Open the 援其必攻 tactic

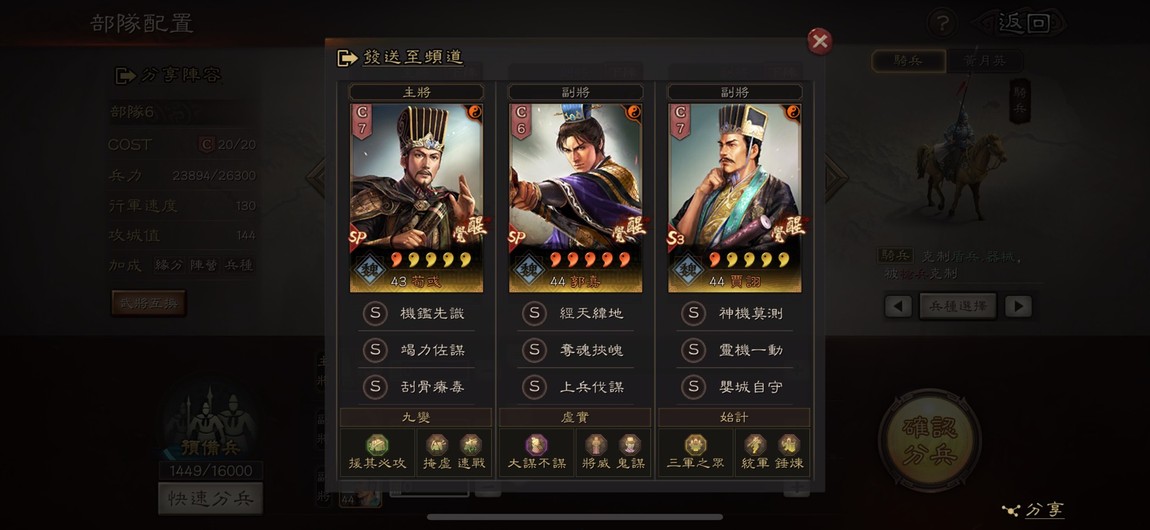pyautogui.click(x=378, y=452)
